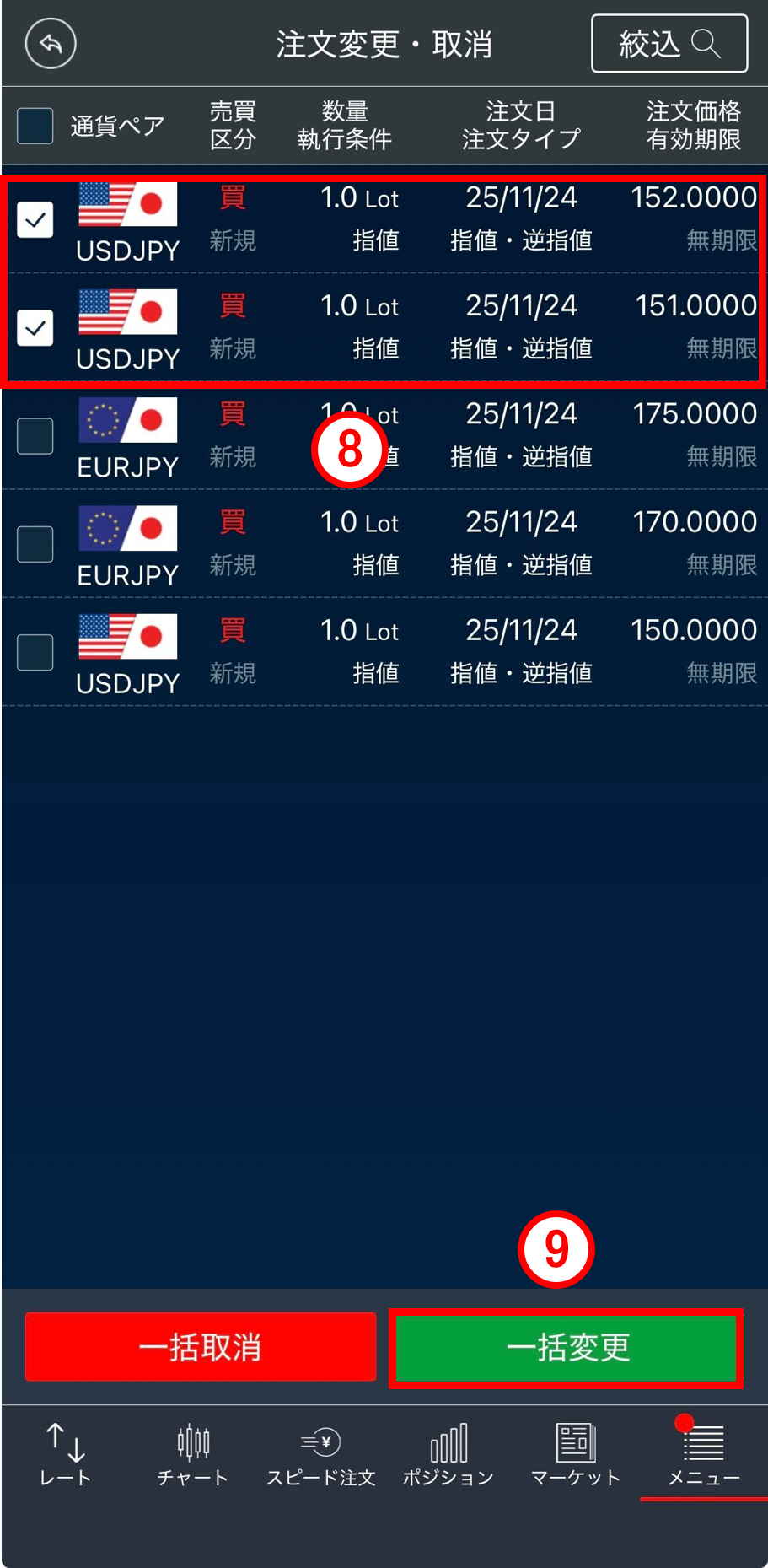
Task: Tap the green 一括変更 button
Action: point(567,1347)
